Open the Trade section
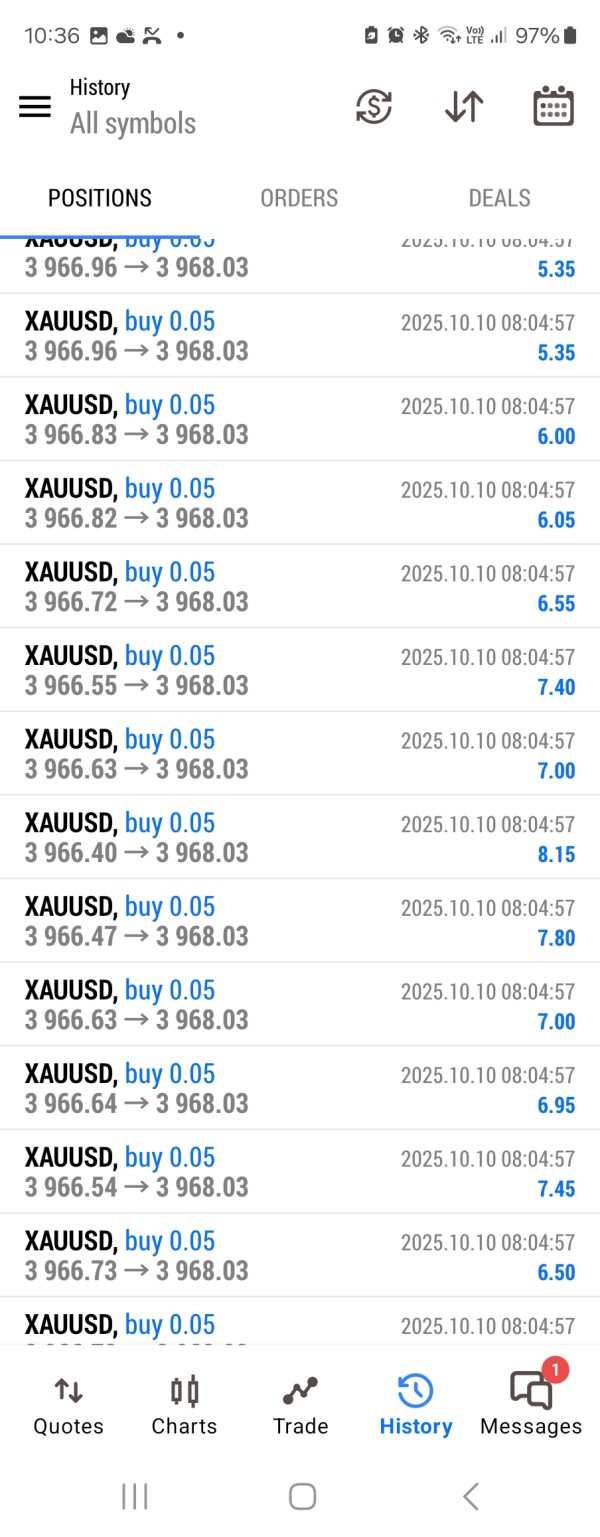The width and height of the screenshot is (600, 1537). click(300, 1406)
